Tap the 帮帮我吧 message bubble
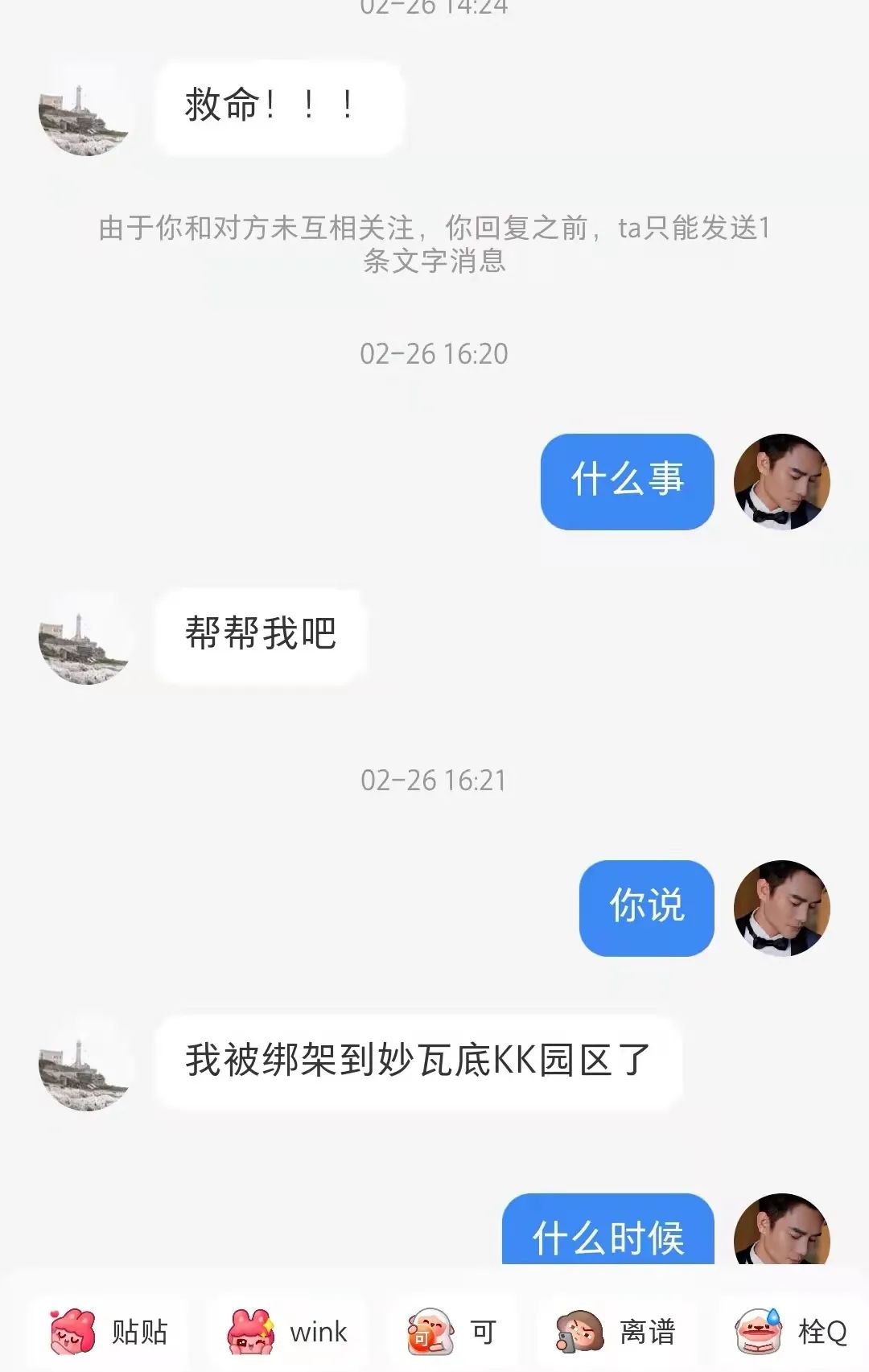Image resolution: width=869 pixels, height=1372 pixels. coord(259,636)
